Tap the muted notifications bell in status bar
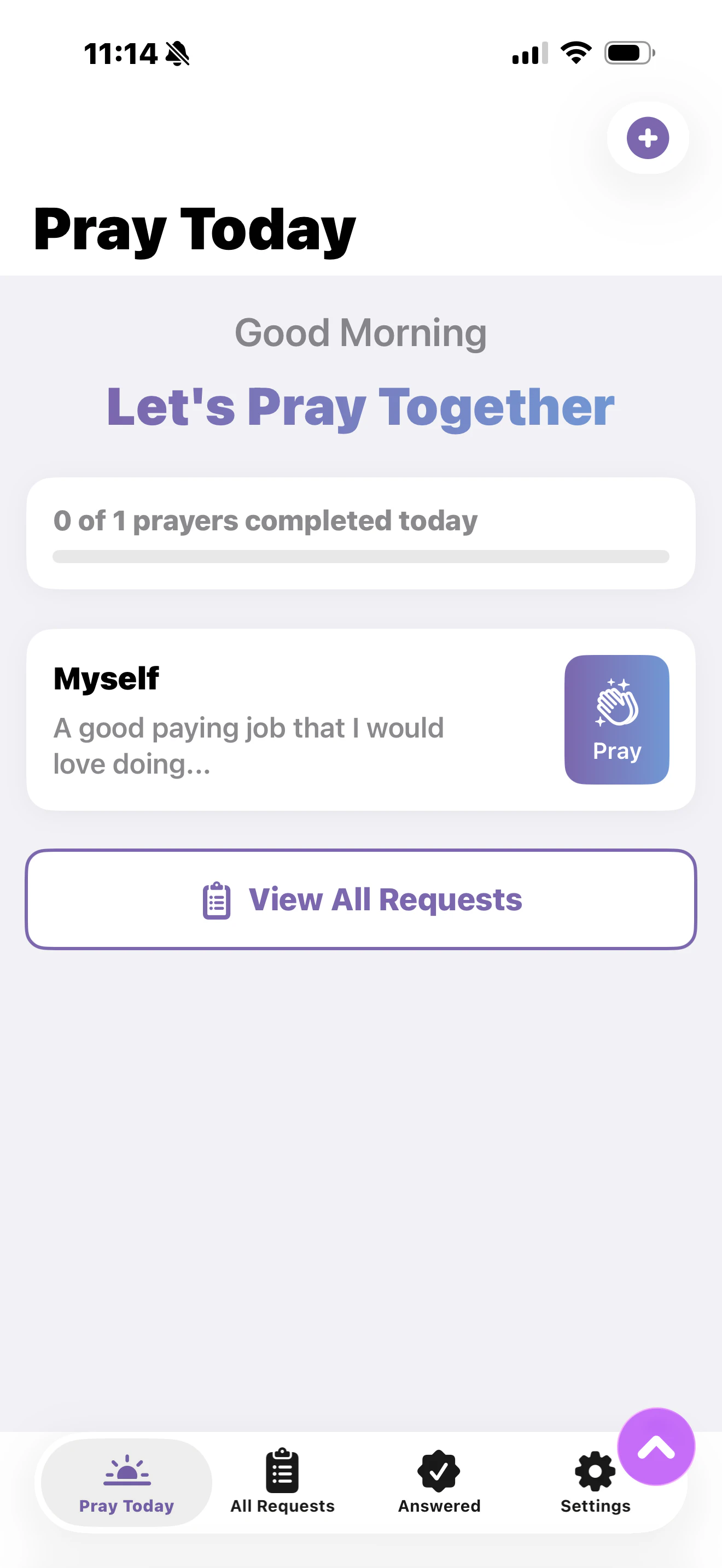The width and height of the screenshot is (722, 1568). point(178,54)
